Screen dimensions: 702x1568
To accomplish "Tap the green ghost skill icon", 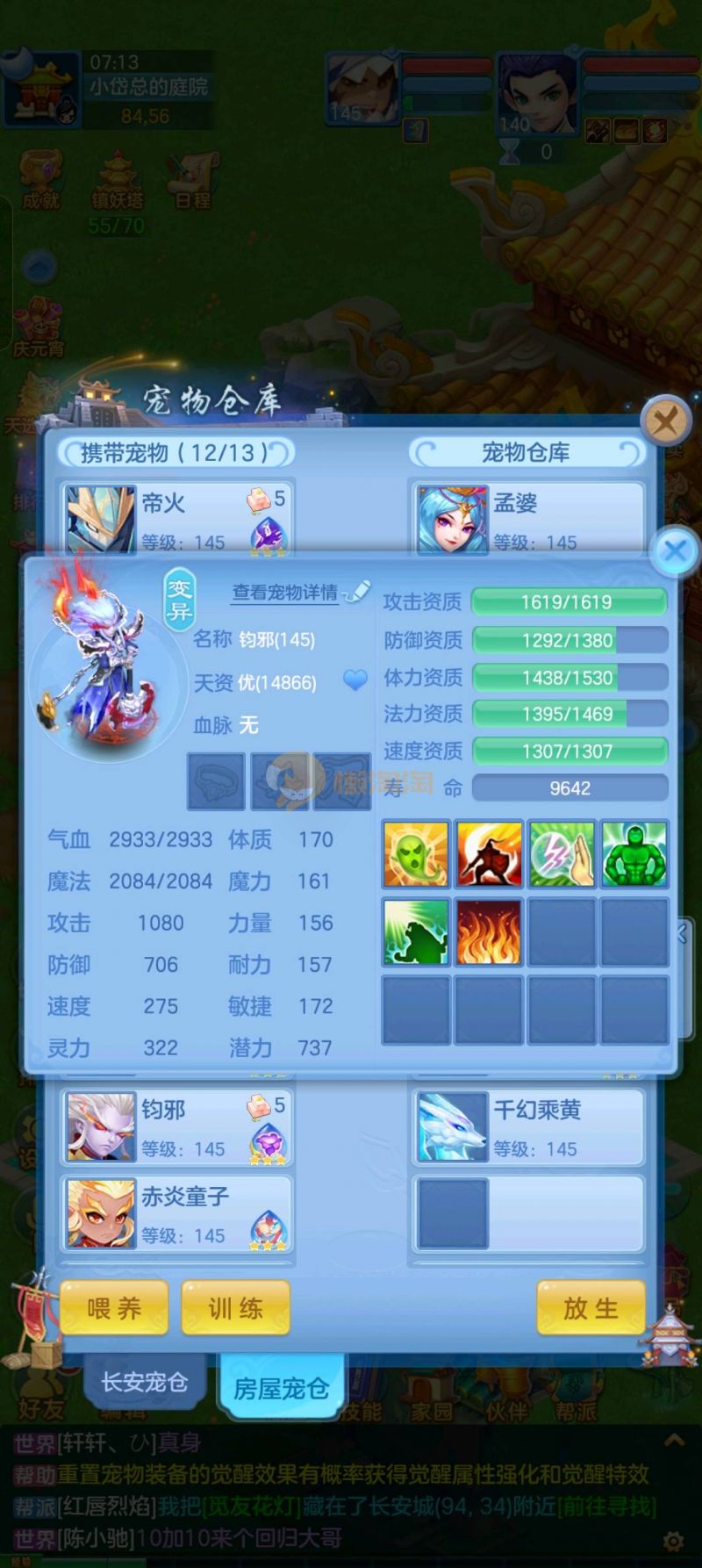I will tap(416, 854).
